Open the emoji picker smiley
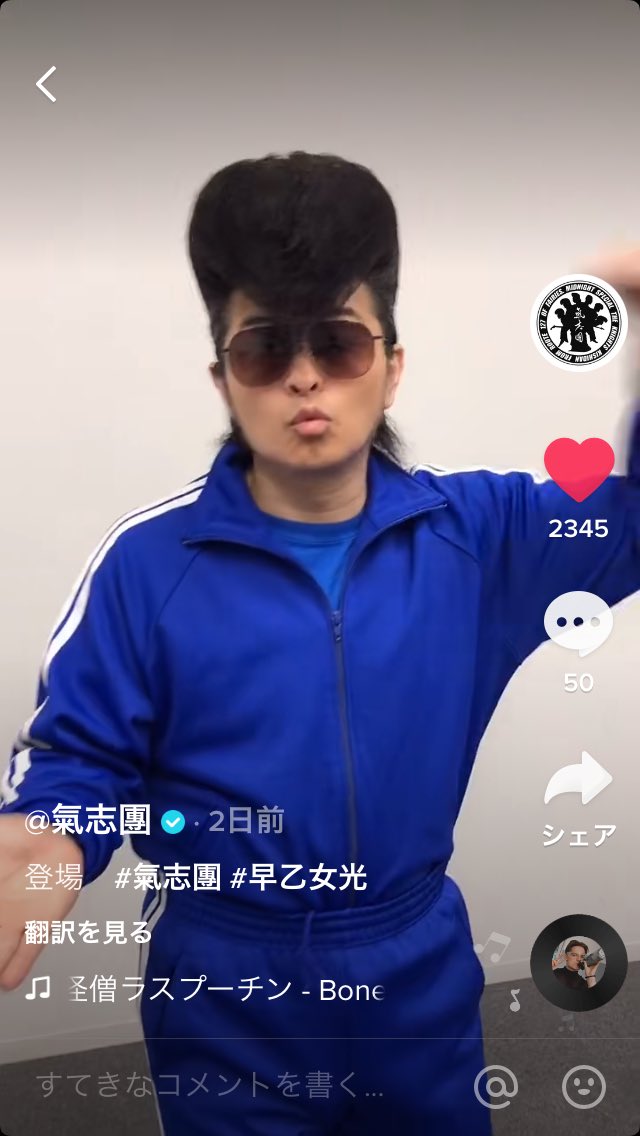Screen dimensions: 640x1136 coord(584,1085)
